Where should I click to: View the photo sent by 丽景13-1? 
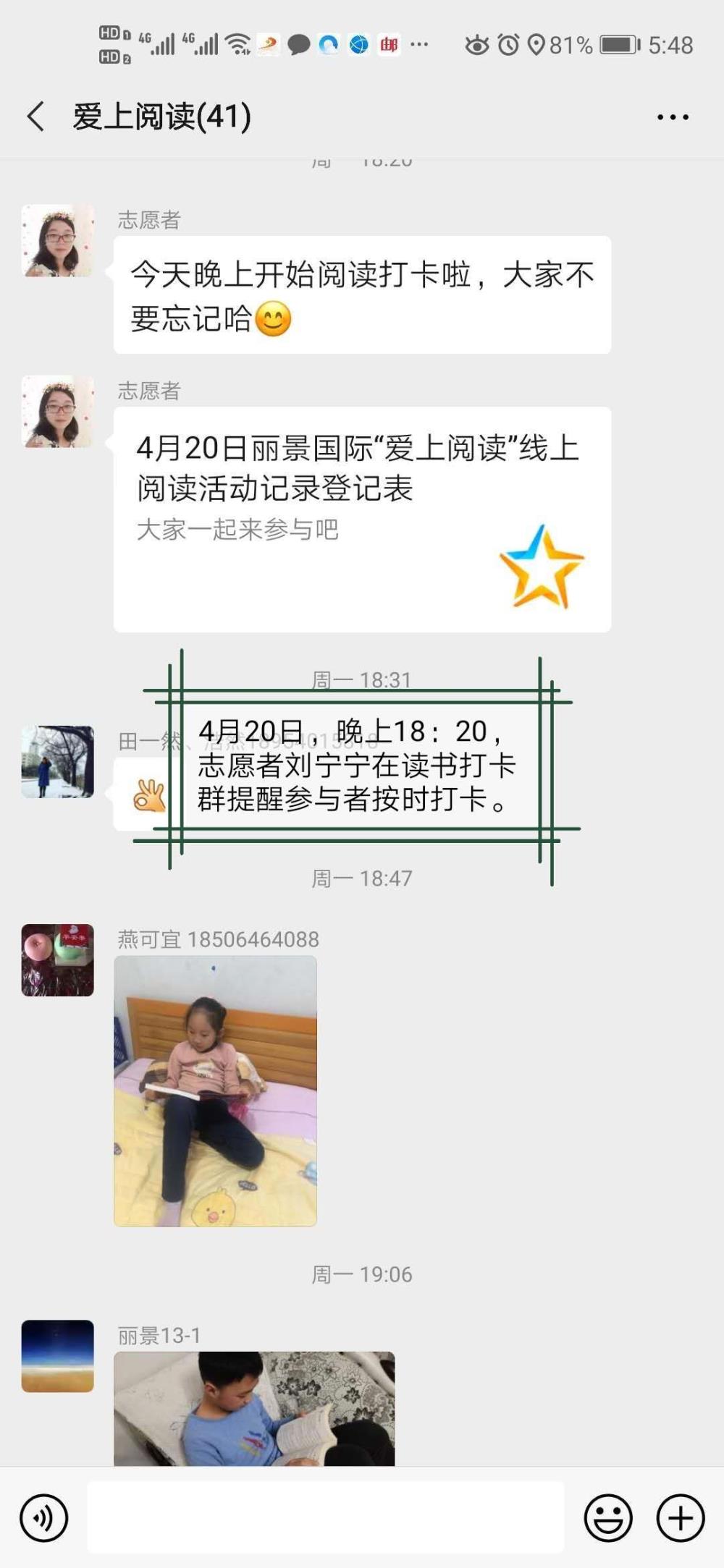tap(254, 1408)
